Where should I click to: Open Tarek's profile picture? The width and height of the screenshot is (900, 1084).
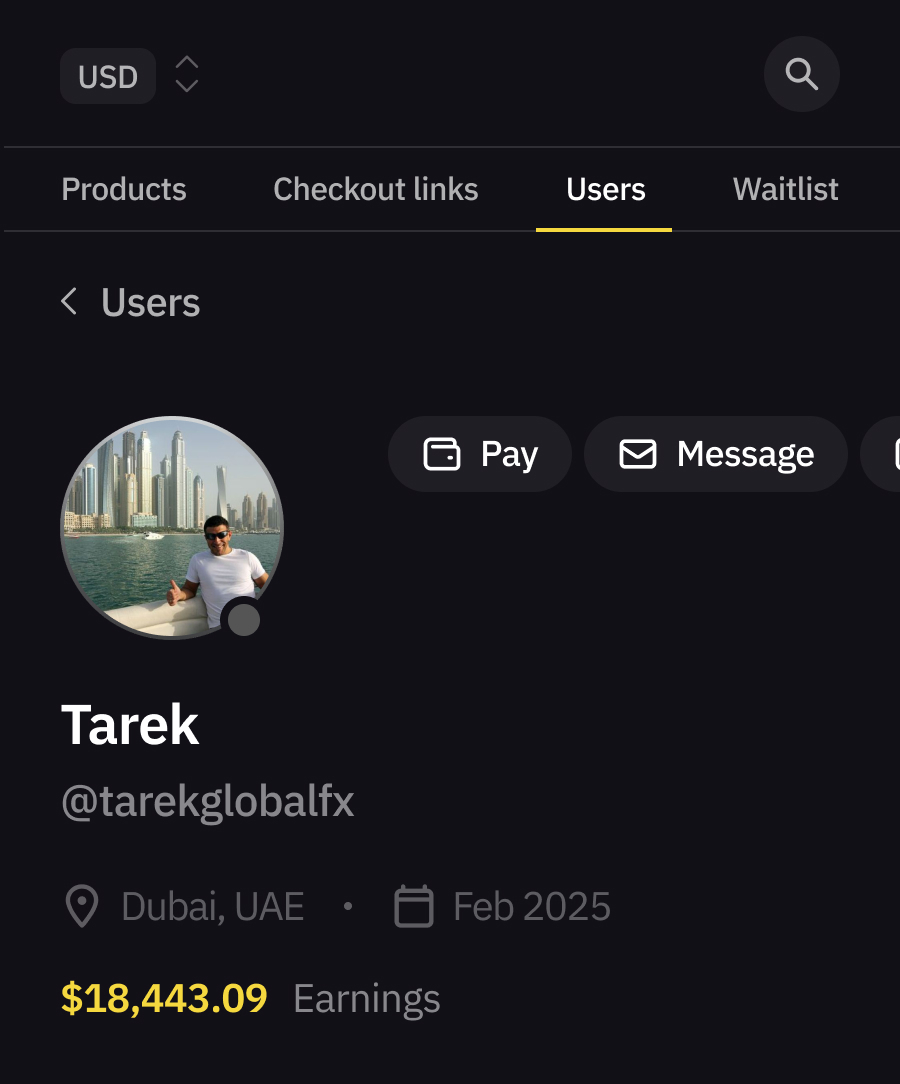(x=172, y=527)
